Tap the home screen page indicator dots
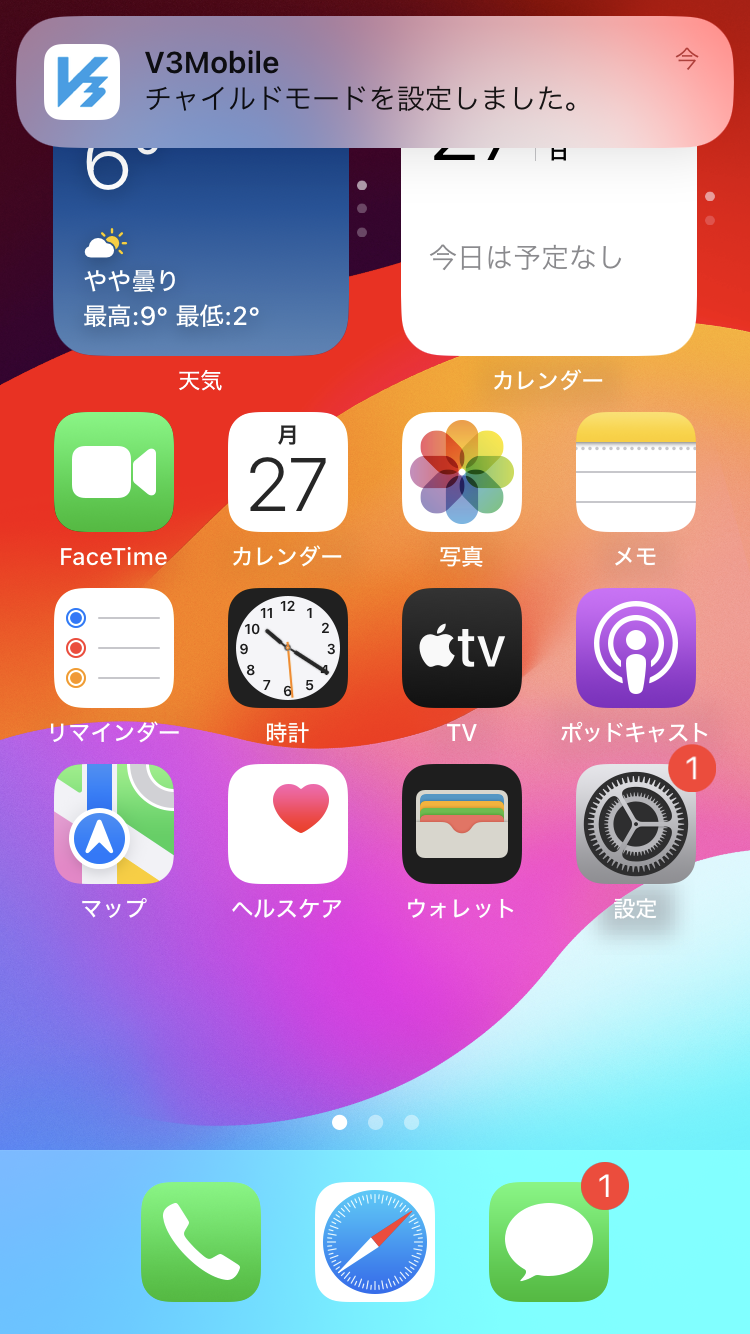750x1334 pixels. (x=375, y=1122)
